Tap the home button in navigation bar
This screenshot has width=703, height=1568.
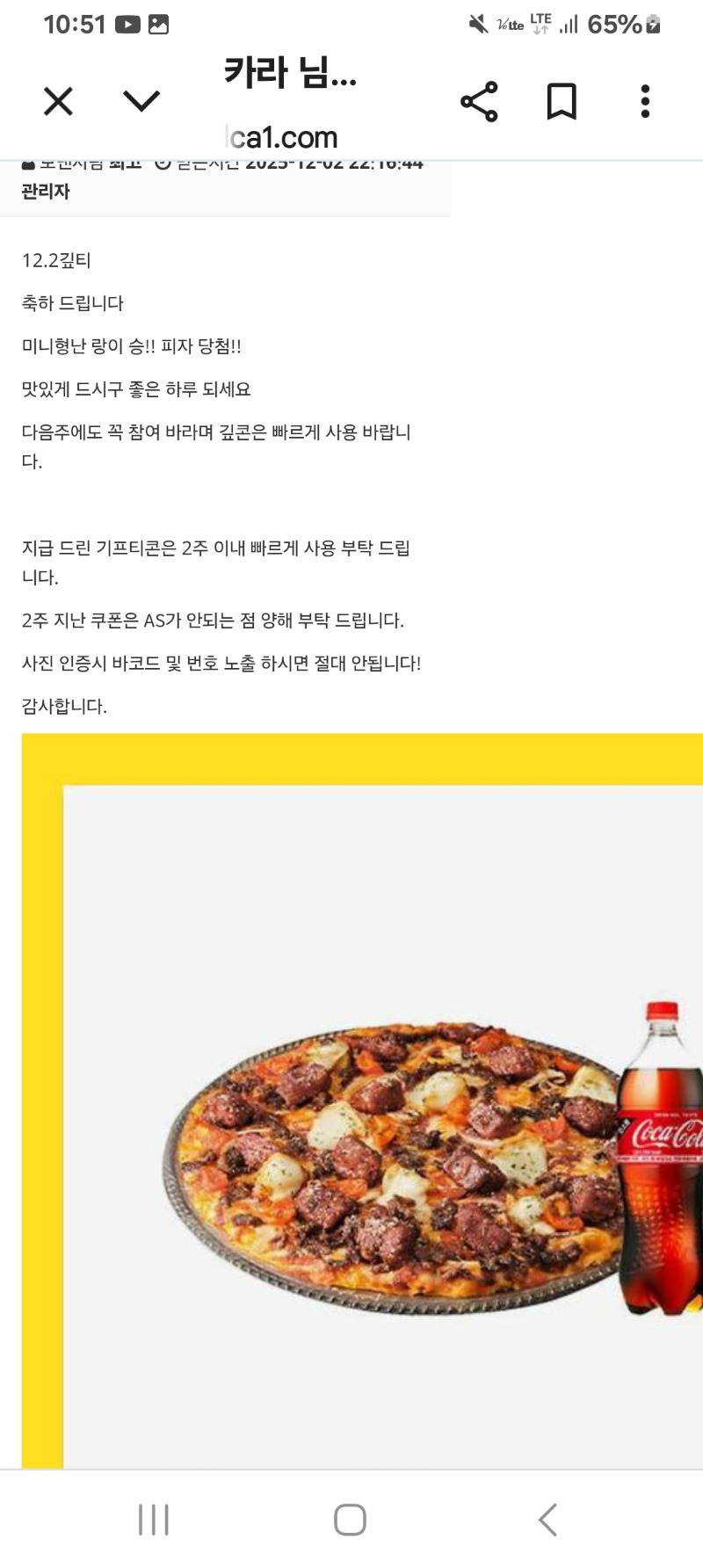351,1517
